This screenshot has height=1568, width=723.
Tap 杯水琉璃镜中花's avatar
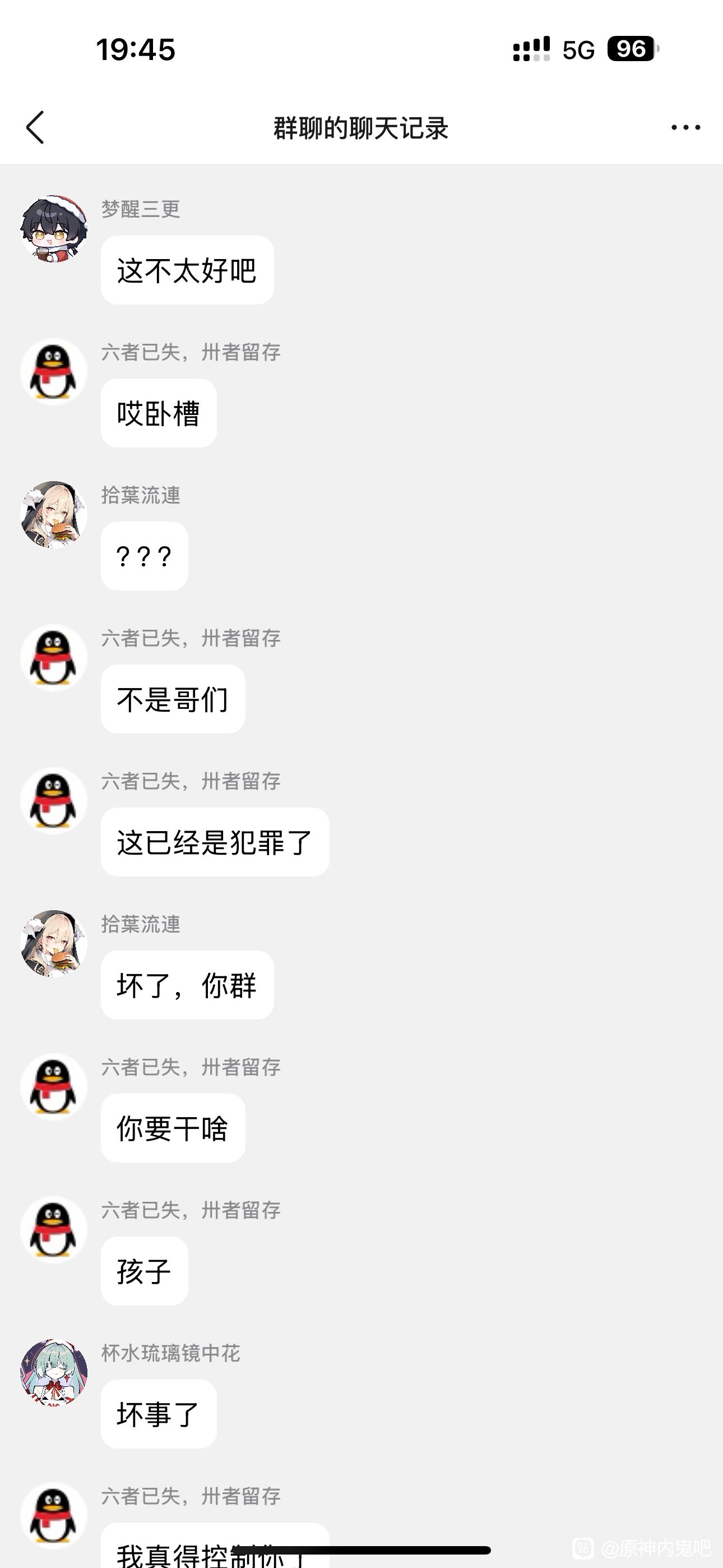click(x=54, y=1373)
